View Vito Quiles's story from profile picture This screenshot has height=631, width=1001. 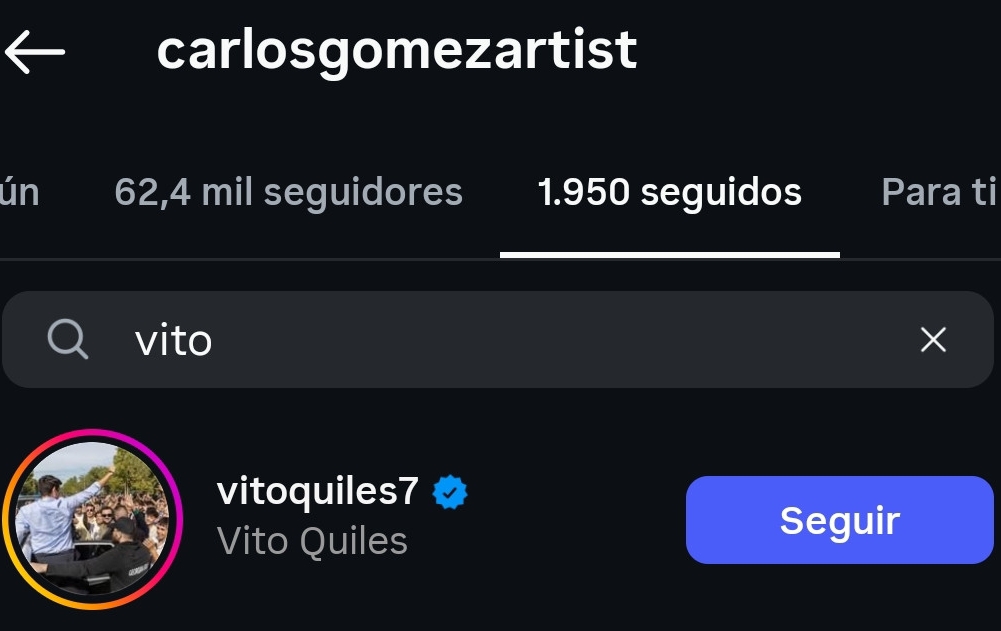[92, 519]
